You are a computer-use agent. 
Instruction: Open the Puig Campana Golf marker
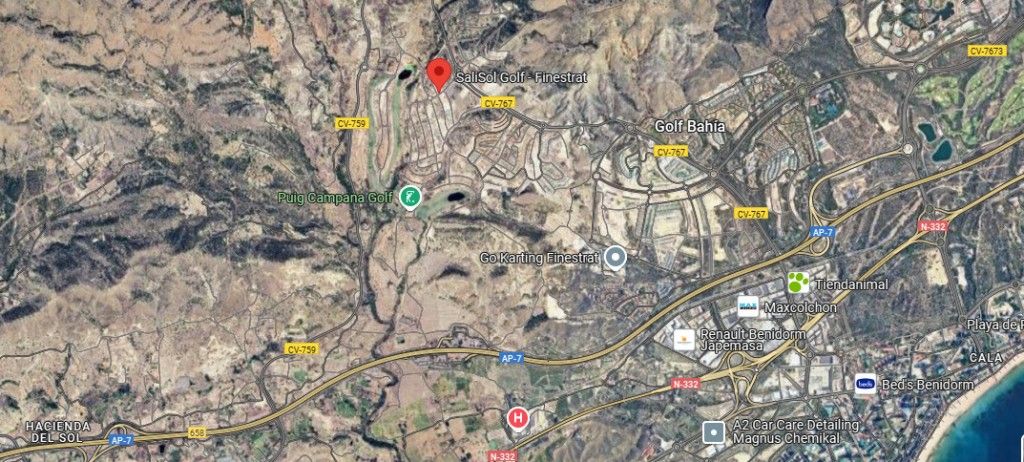coord(409,197)
